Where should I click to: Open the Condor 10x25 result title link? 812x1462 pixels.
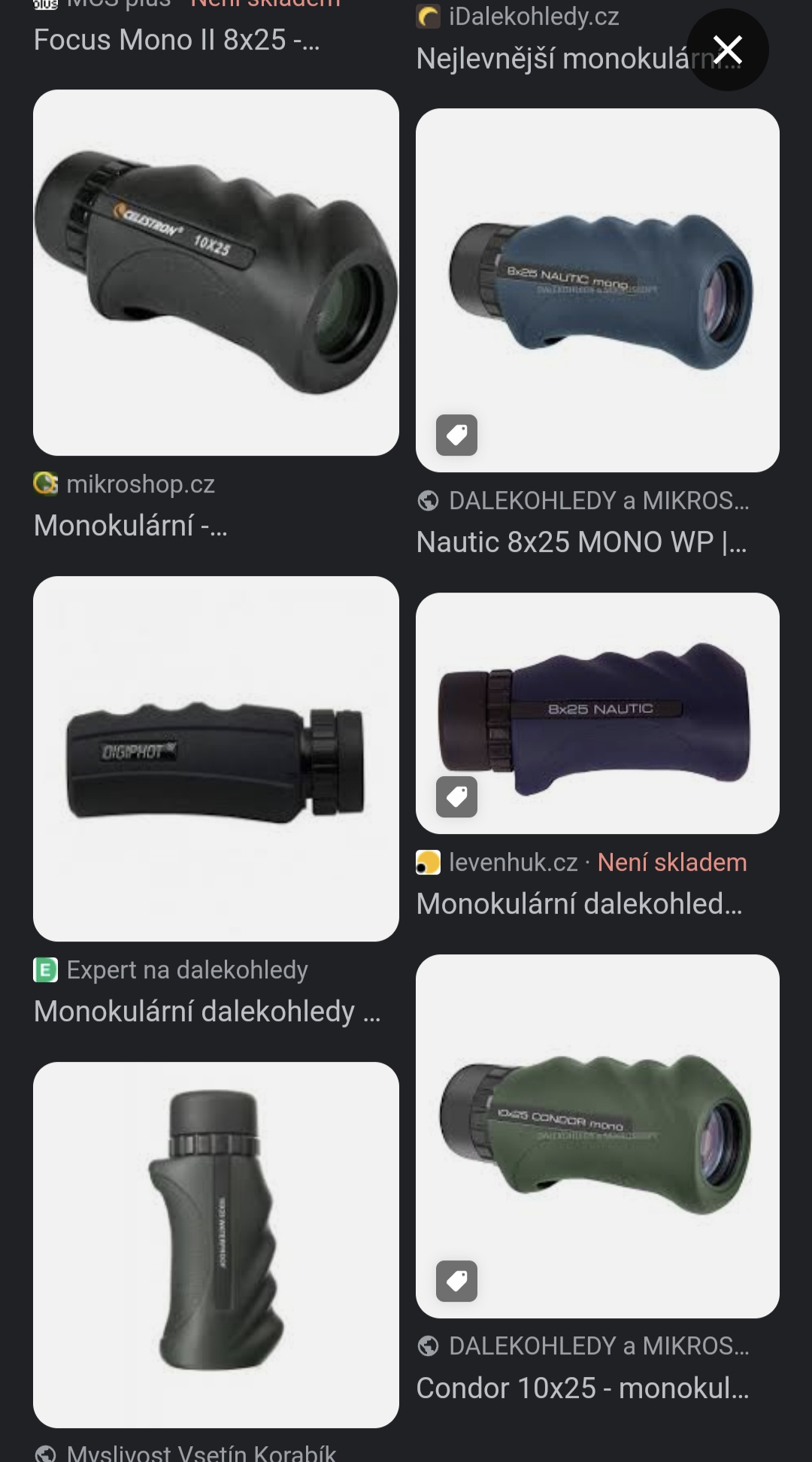pyautogui.click(x=583, y=1388)
